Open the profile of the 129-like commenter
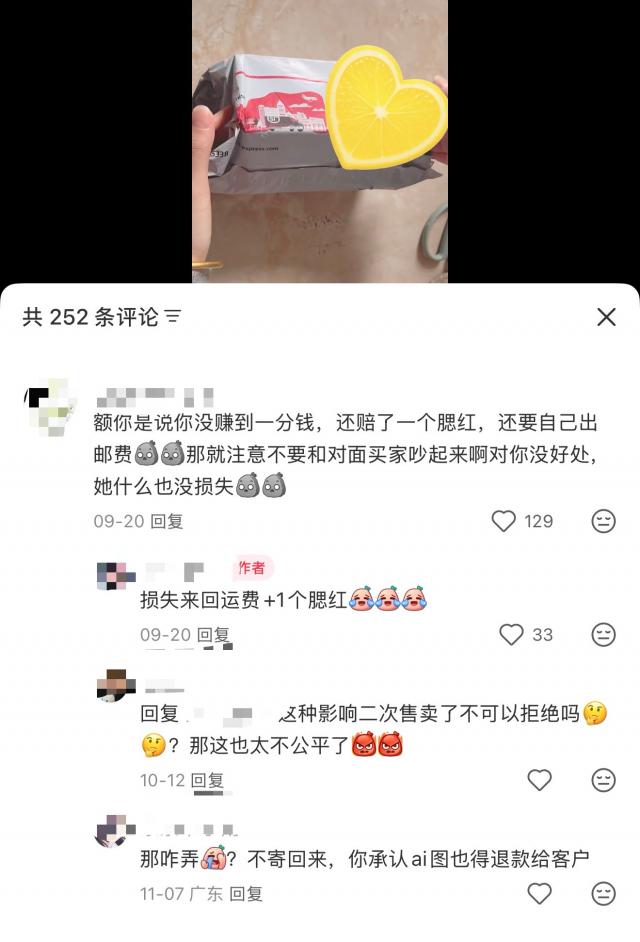The width and height of the screenshot is (640, 942). coord(48,405)
